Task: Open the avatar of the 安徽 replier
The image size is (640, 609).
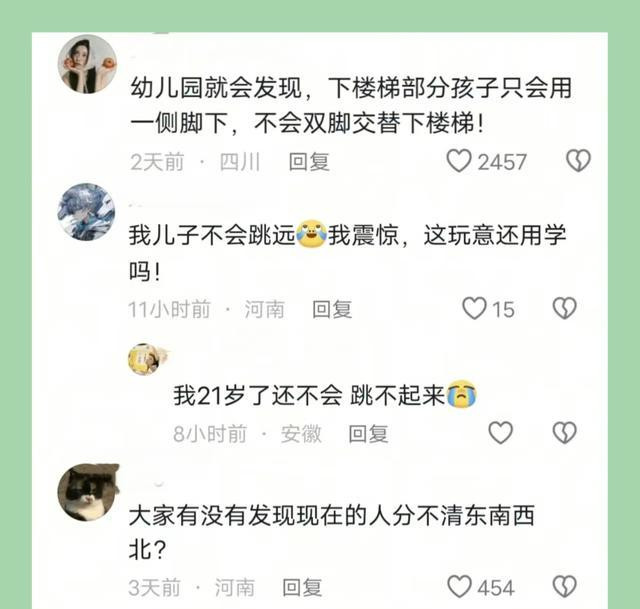Action: [x=145, y=358]
